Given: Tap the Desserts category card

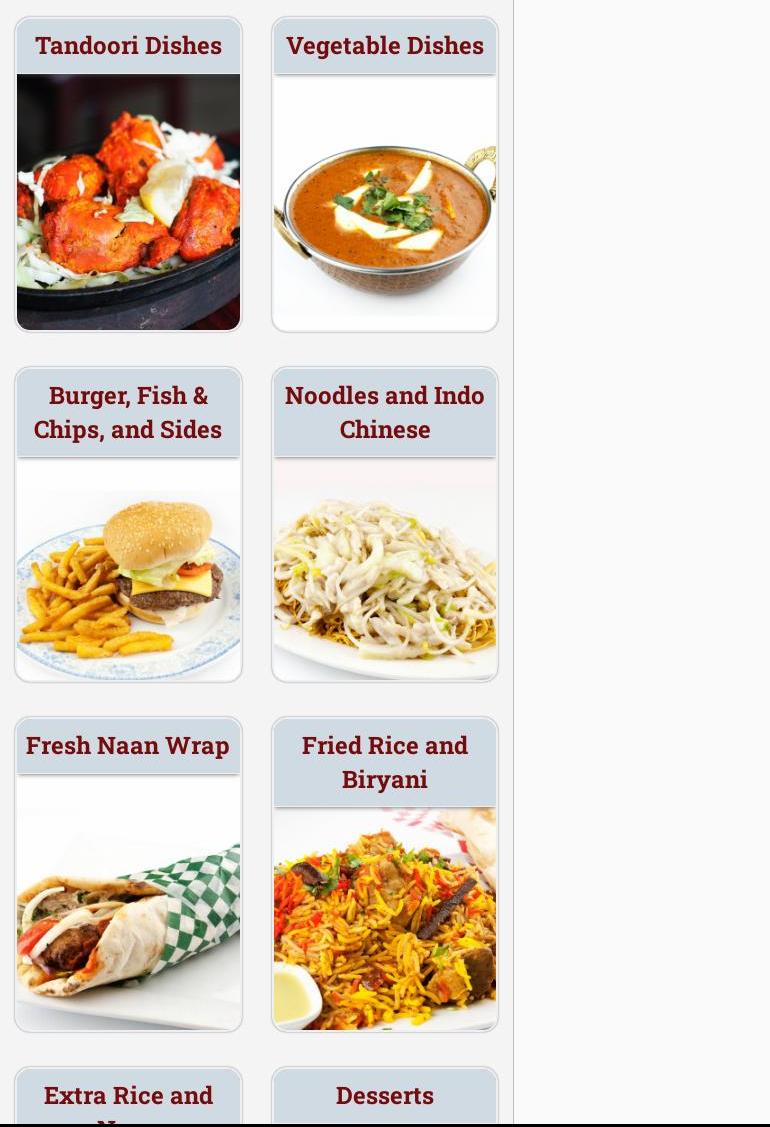Looking at the screenshot, I should [385, 1096].
